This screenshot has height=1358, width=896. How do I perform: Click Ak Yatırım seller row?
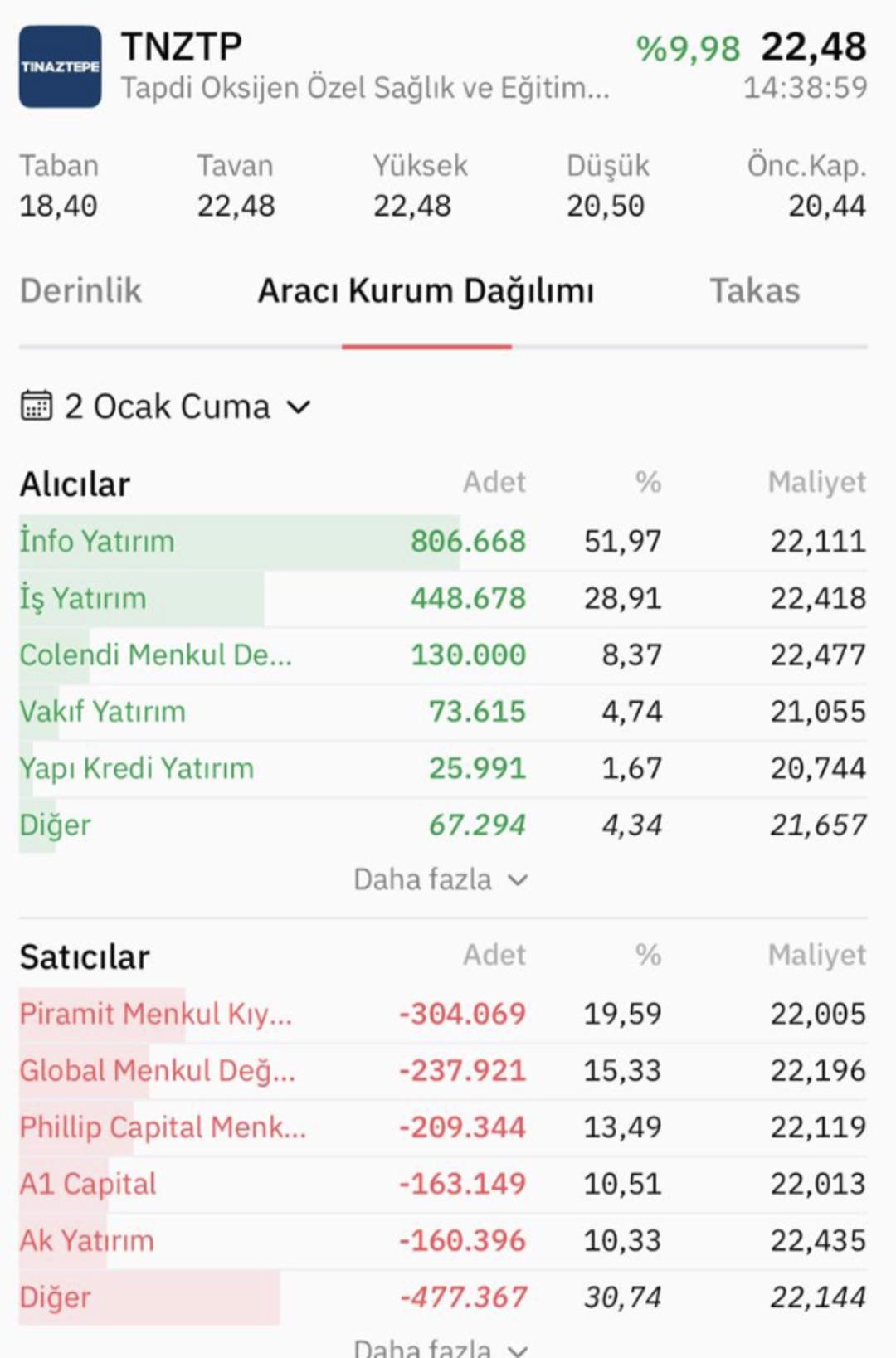point(87,1240)
